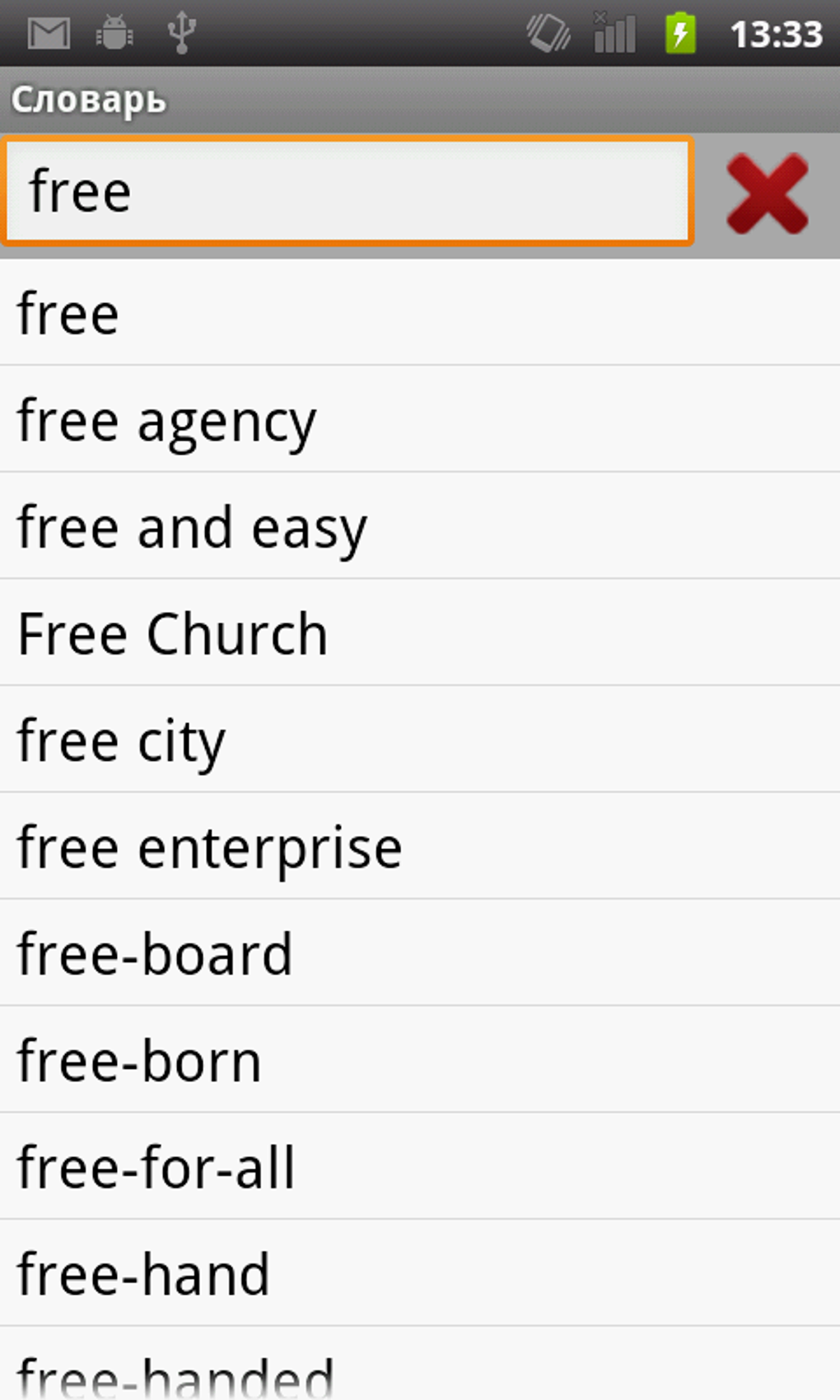The width and height of the screenshot is (840, 1400).
Task: Open the "free-born" definition
Action: tap(420, 1060)
